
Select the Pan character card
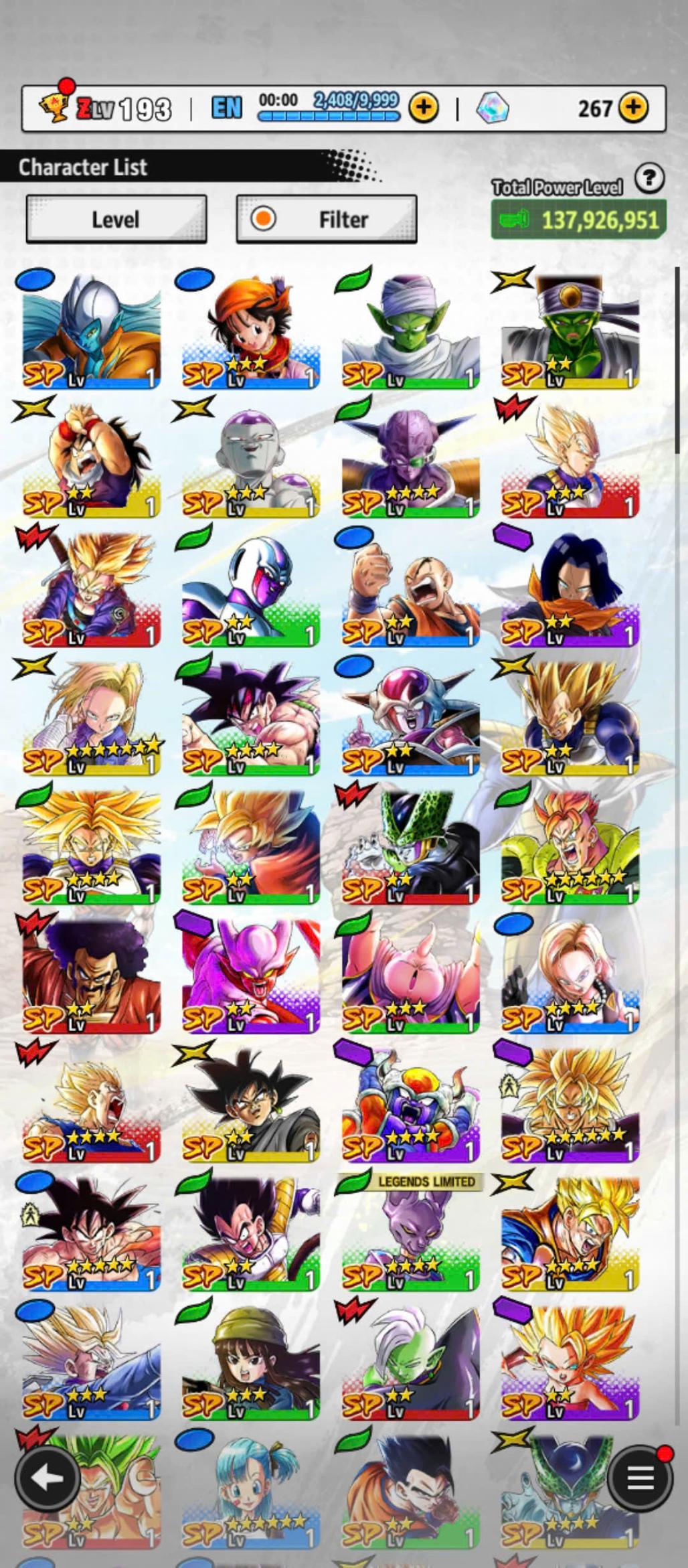(250, 329)
